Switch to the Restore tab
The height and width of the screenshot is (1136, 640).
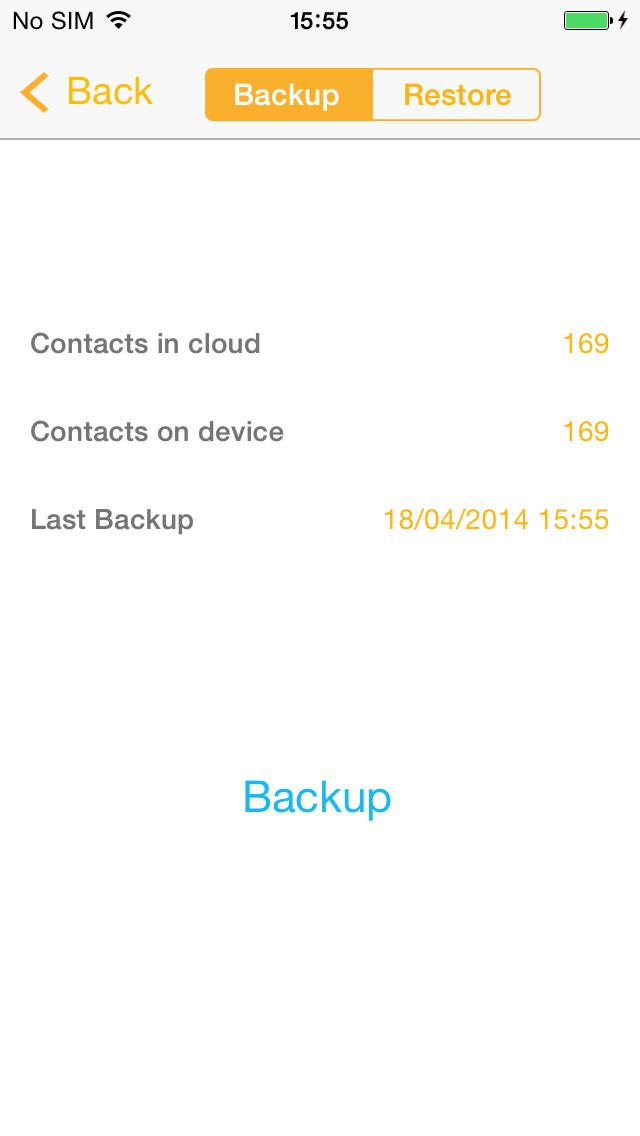coord(456,95)
